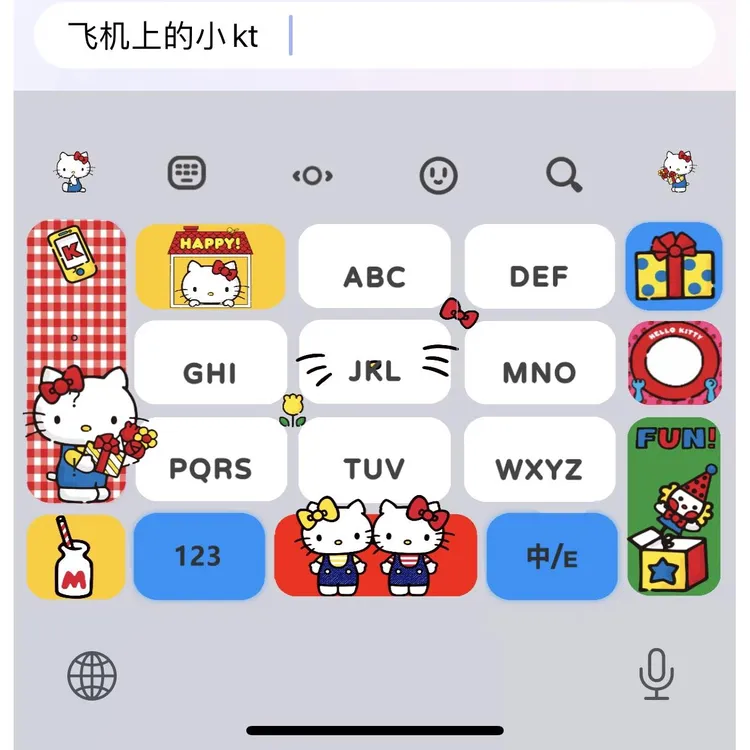Switch to the 123 number keypad

(199, 556)
